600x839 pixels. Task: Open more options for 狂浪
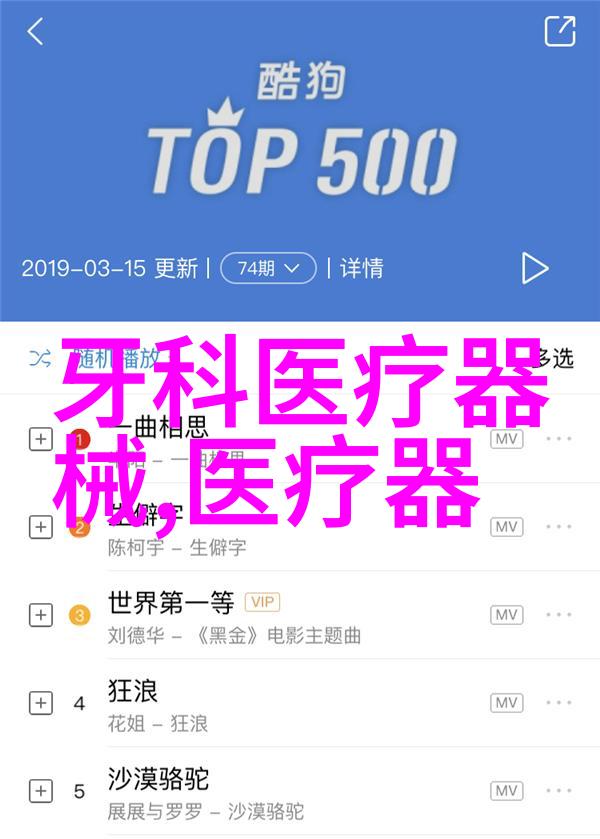pos(559,703)
